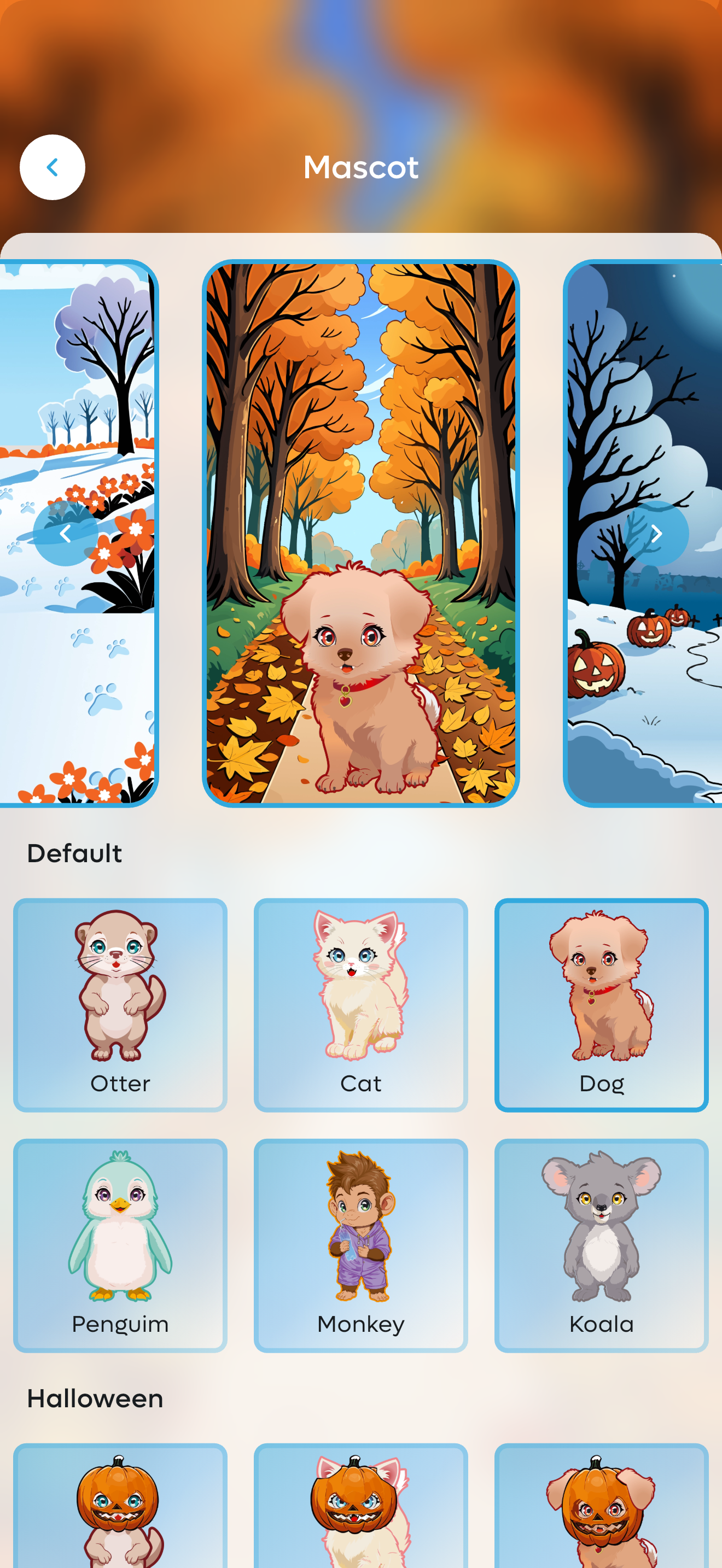Pick the Penguim mascot
The height and width of the screenshot is (1568, 722).
tap(120, 1236)
